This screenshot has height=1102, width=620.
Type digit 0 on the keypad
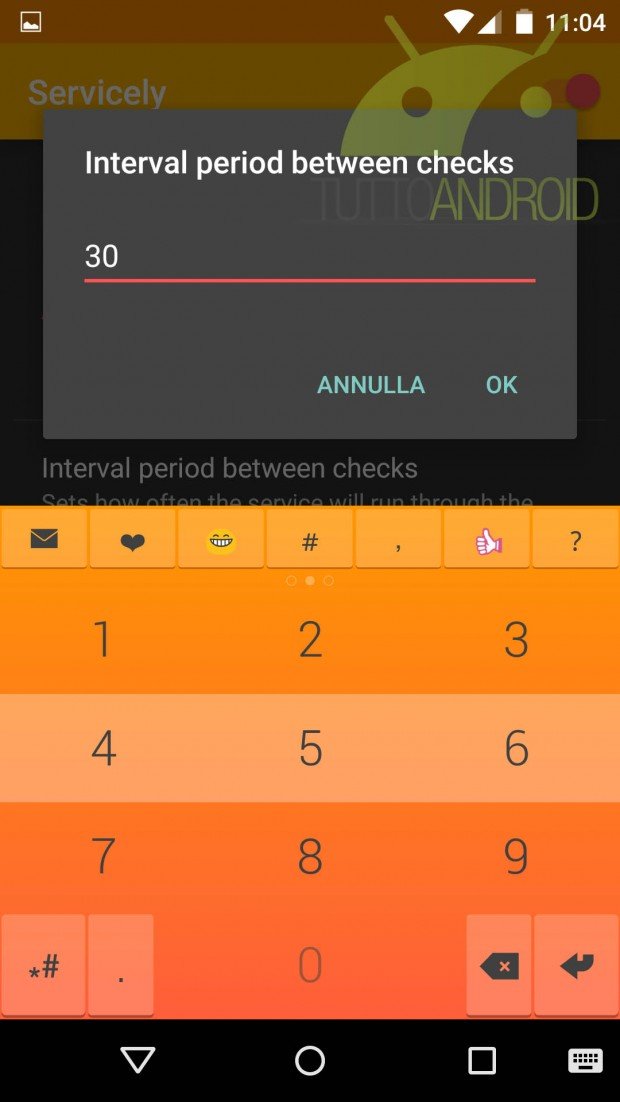tap(310, 965)
